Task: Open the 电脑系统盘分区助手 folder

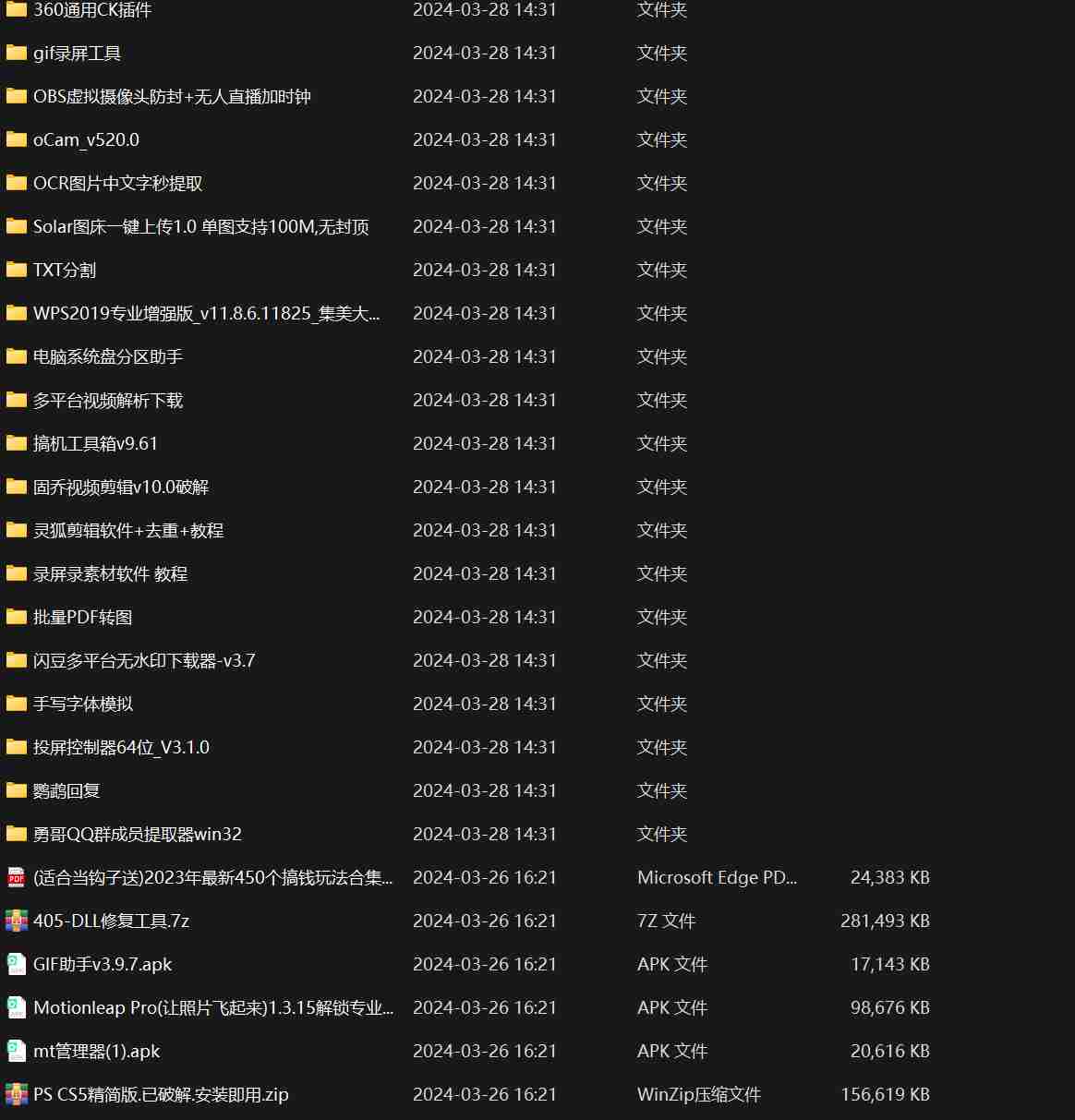Action: 108,357
